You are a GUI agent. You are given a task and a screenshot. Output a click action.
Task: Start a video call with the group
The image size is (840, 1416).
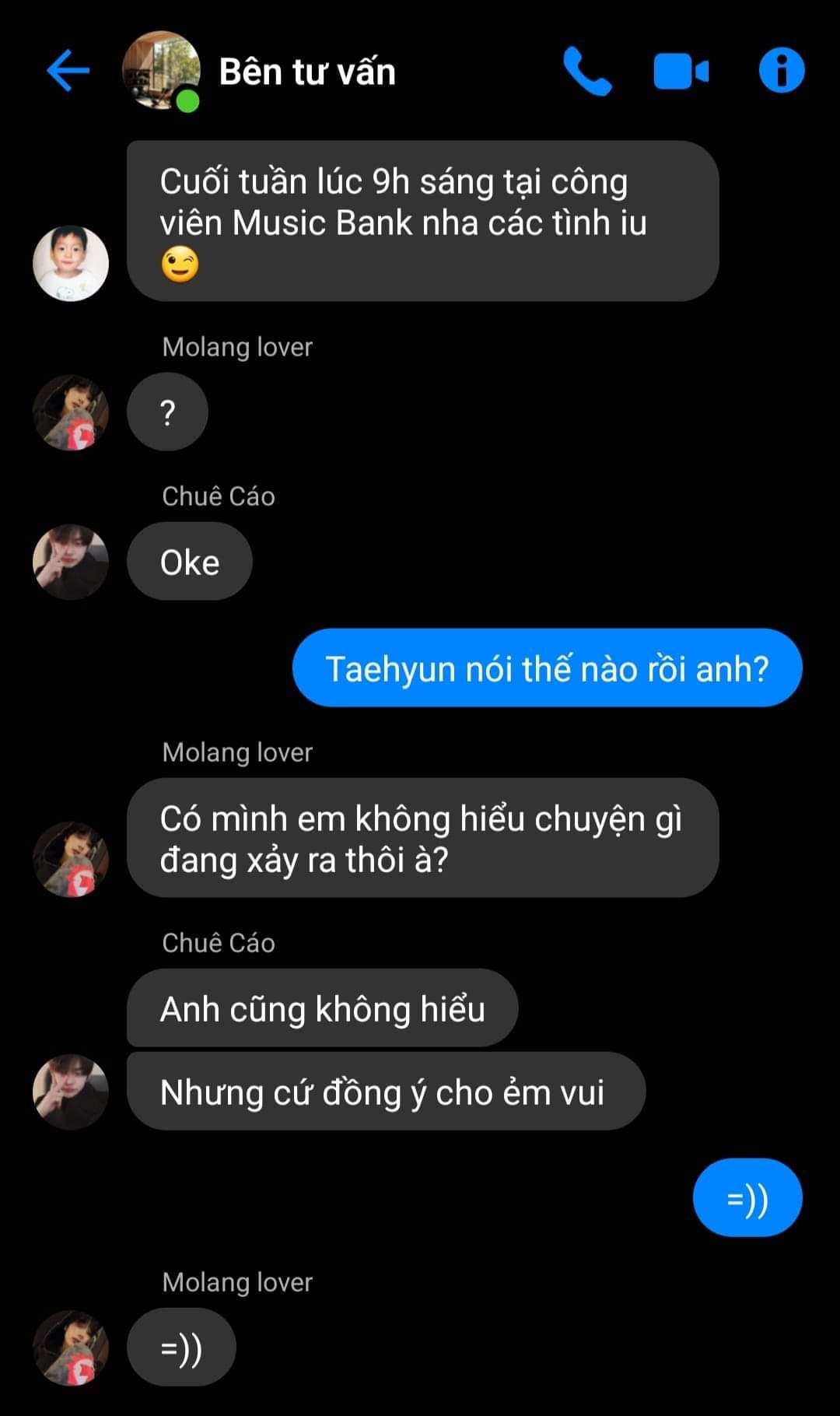tap(681, 72)
